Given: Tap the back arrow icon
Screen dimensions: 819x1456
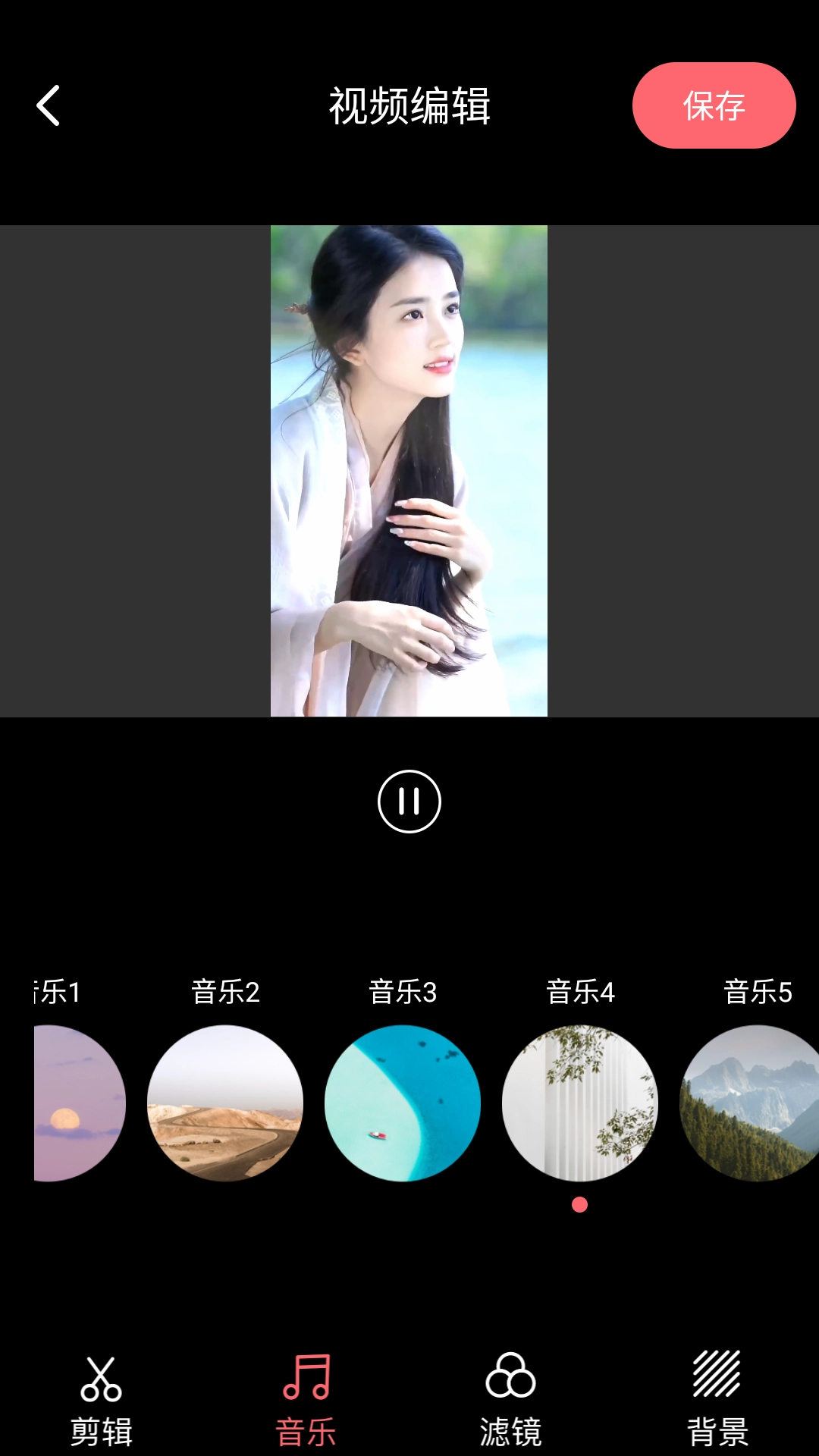Looking at the screenshot, I should (48, 105).
